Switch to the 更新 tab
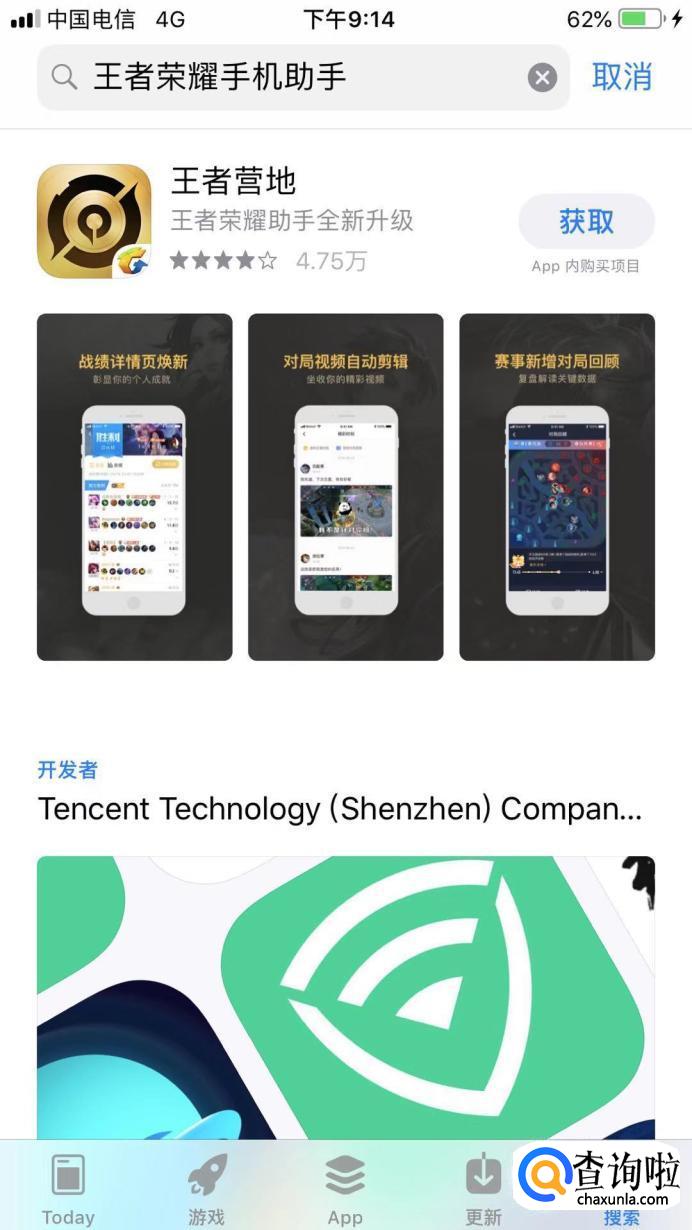Screen dimensions: 692x1230 [483, 1188]
